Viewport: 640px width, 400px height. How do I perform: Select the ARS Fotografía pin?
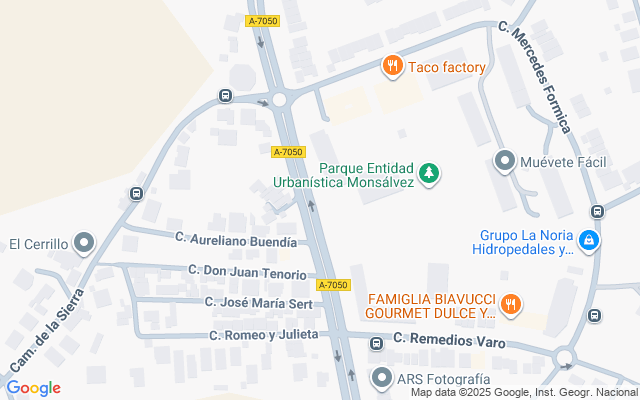coord(382,378)
